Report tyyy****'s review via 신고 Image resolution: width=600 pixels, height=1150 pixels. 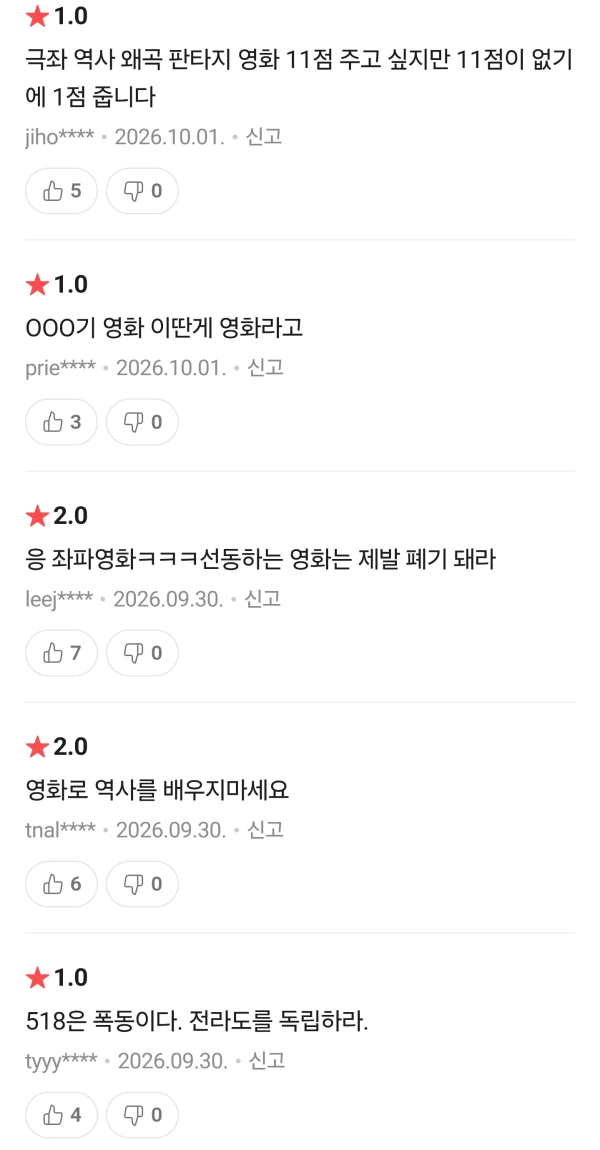[x=267, y=1061]
